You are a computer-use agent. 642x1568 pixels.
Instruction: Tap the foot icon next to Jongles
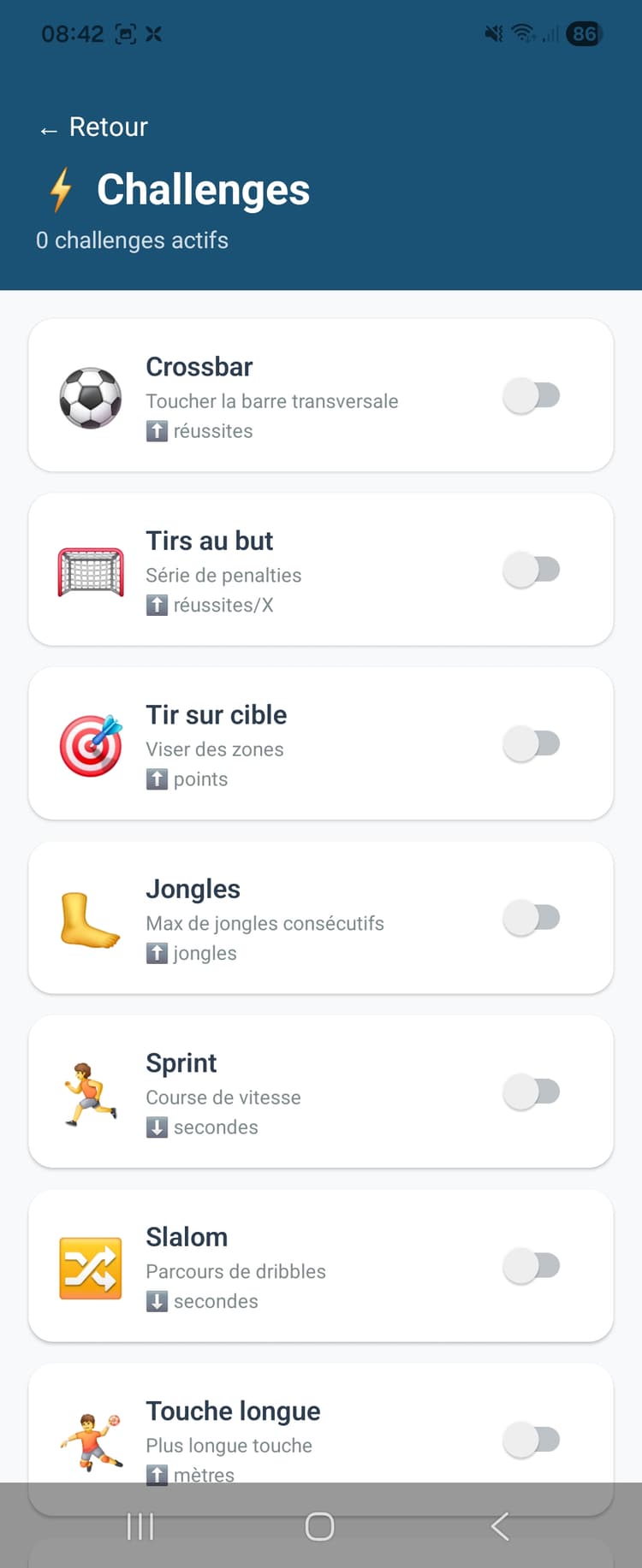[90, 917]
